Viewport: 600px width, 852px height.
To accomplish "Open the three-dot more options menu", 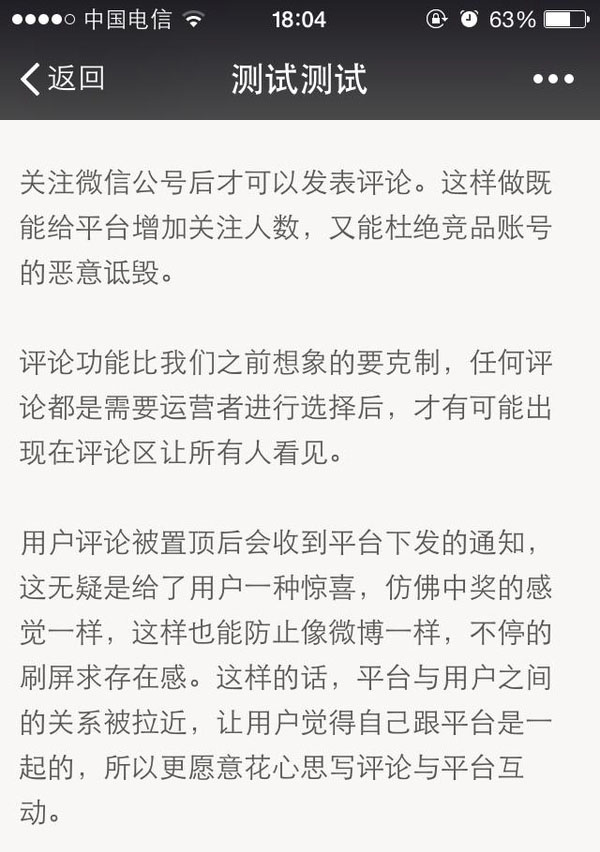I will click(x=553, y=79).
